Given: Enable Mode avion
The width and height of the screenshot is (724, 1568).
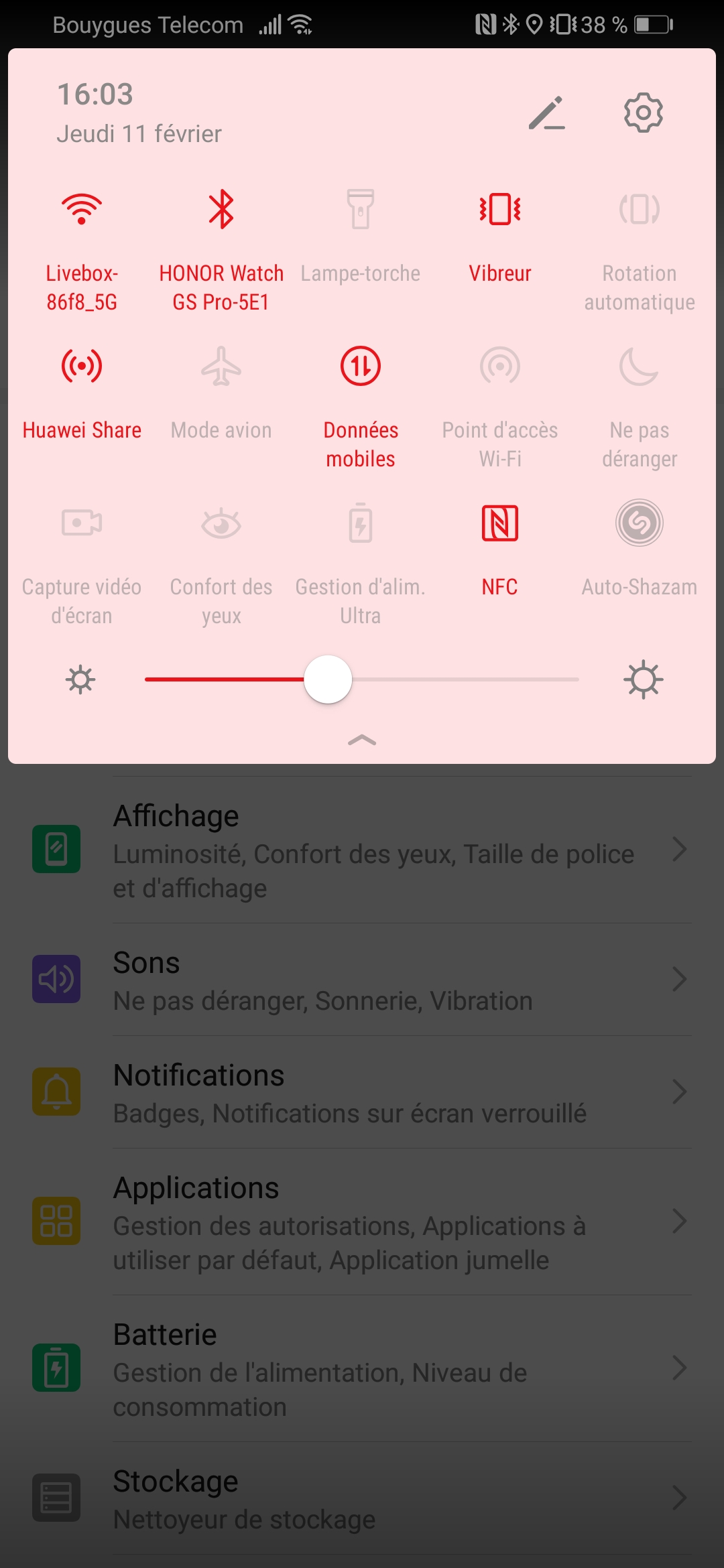Looking at the screenshot, I should click(221, 367).
